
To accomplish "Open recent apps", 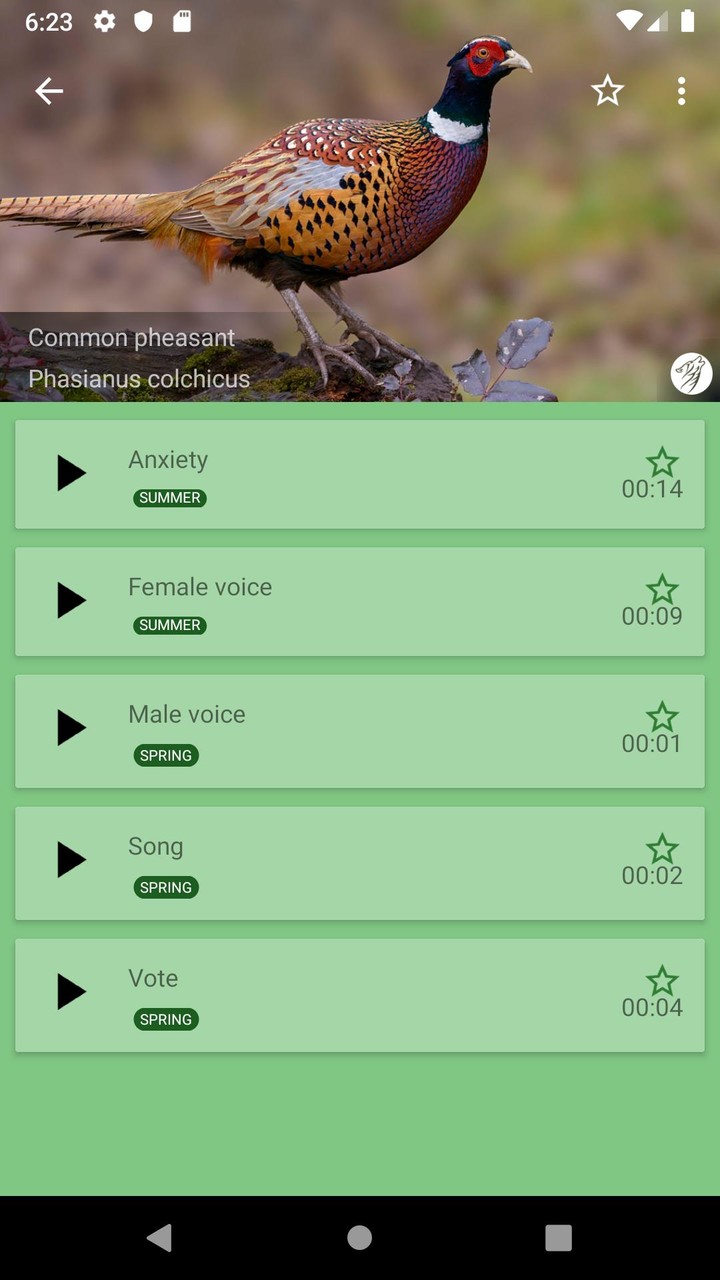I will click(558, 1238).
